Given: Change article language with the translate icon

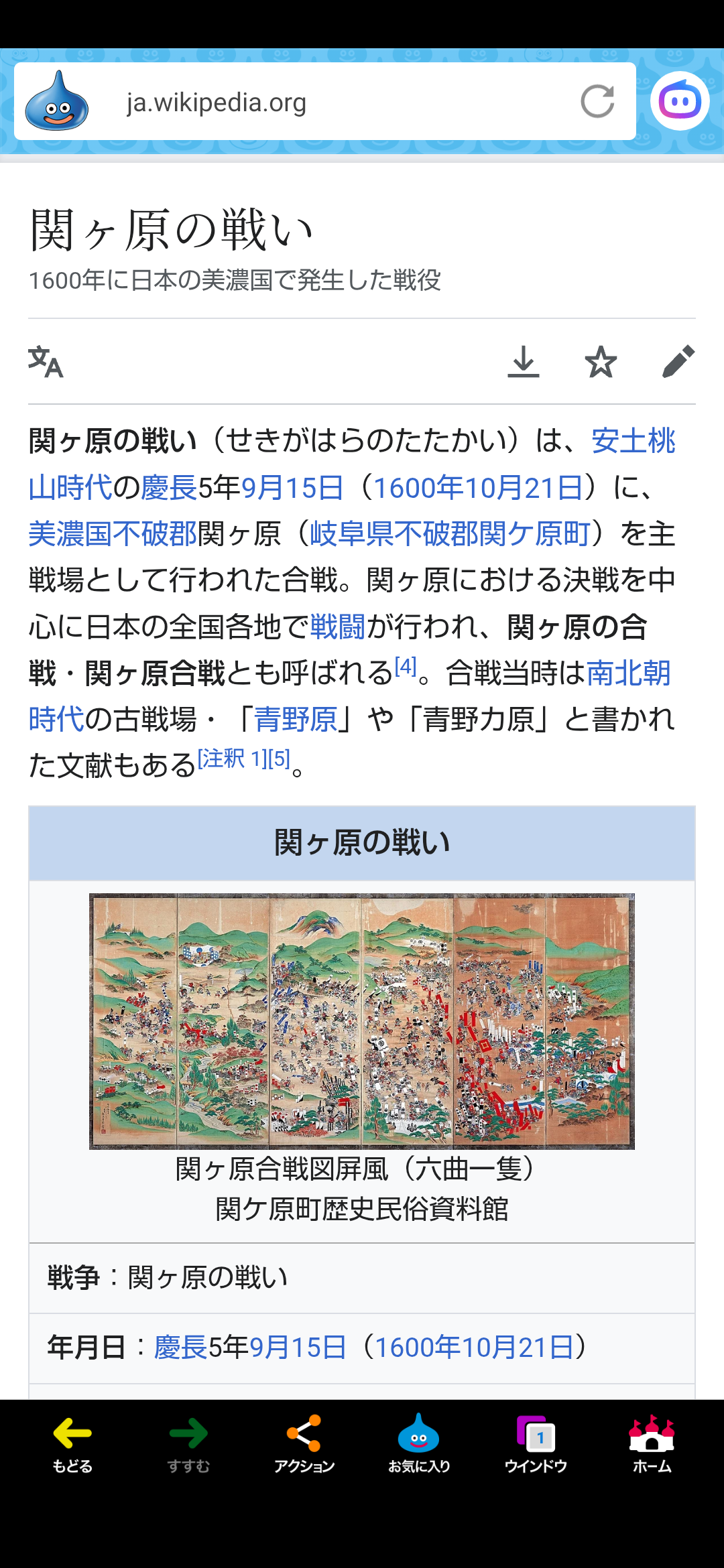Looking at the screenshot, I should (46, 362).
